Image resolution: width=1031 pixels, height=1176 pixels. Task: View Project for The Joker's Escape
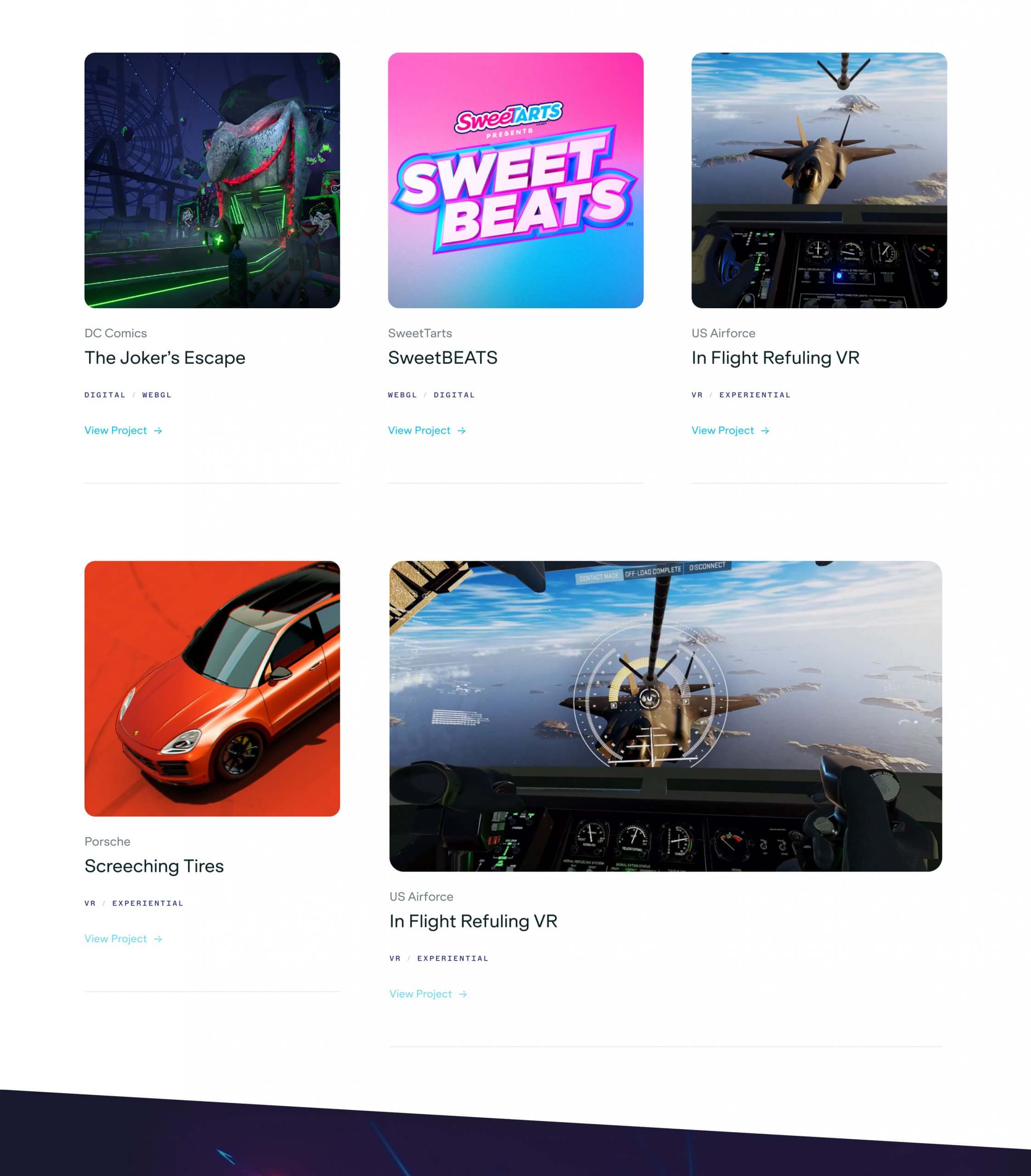point(123,430)
